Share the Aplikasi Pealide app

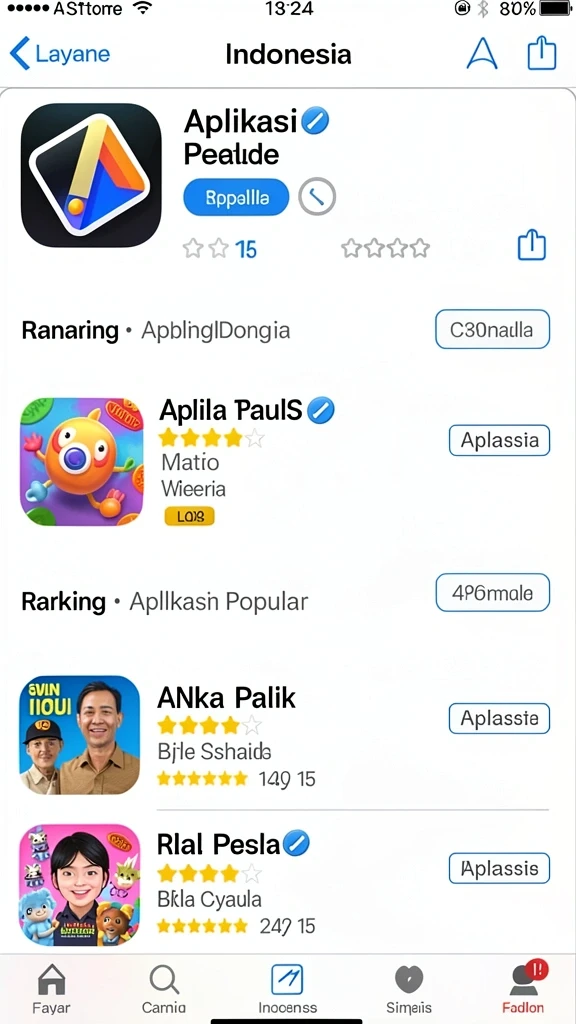point(532,246)
